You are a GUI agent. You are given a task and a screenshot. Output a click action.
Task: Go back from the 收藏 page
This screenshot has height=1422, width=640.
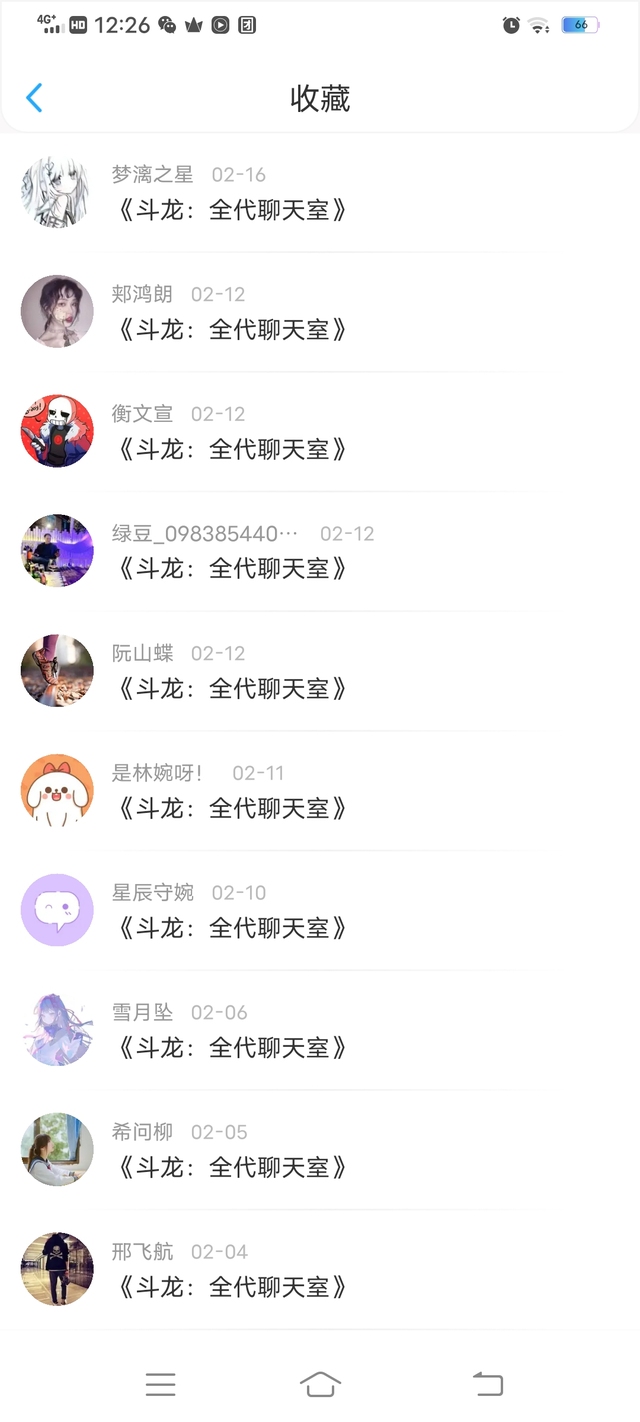(34, 98)
